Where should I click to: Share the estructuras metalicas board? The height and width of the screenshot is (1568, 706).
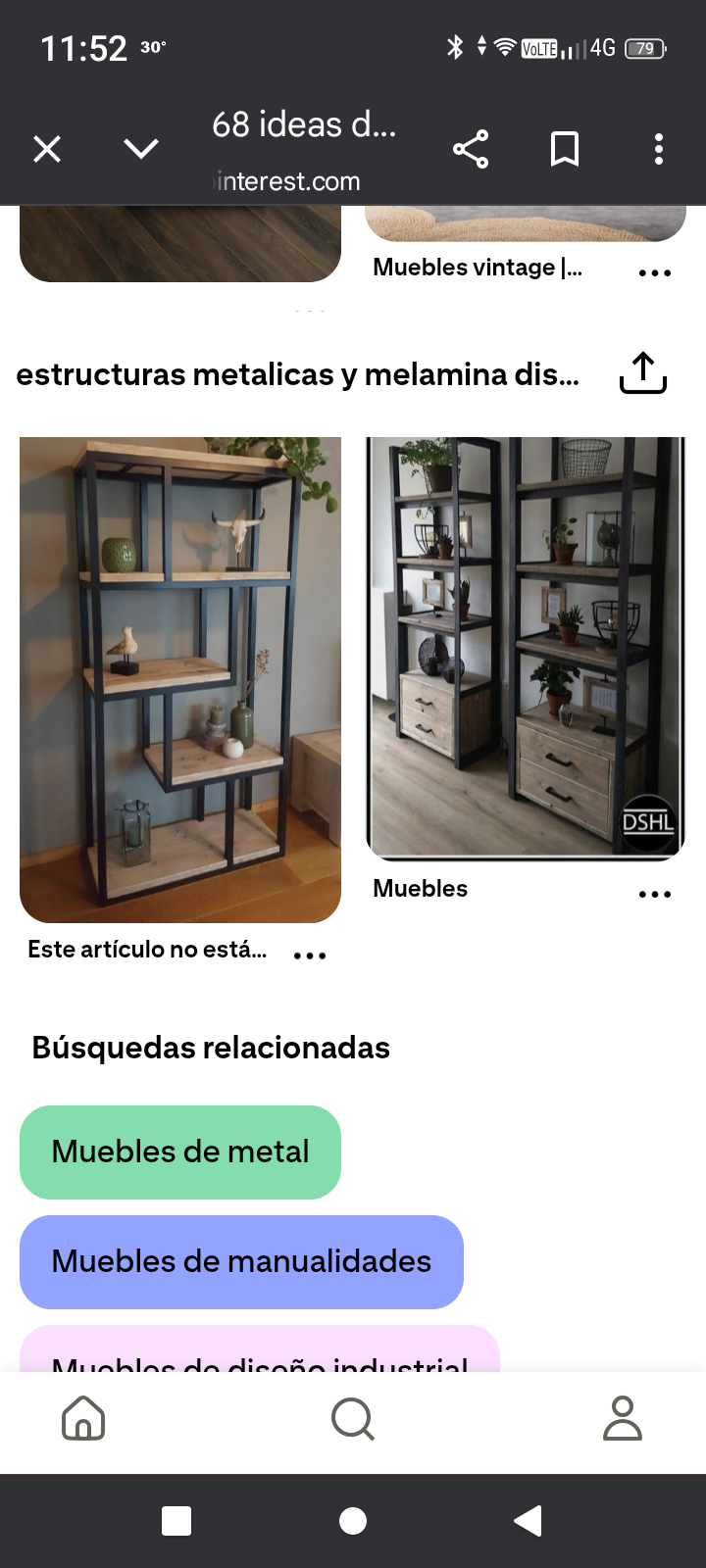point(643,373)
